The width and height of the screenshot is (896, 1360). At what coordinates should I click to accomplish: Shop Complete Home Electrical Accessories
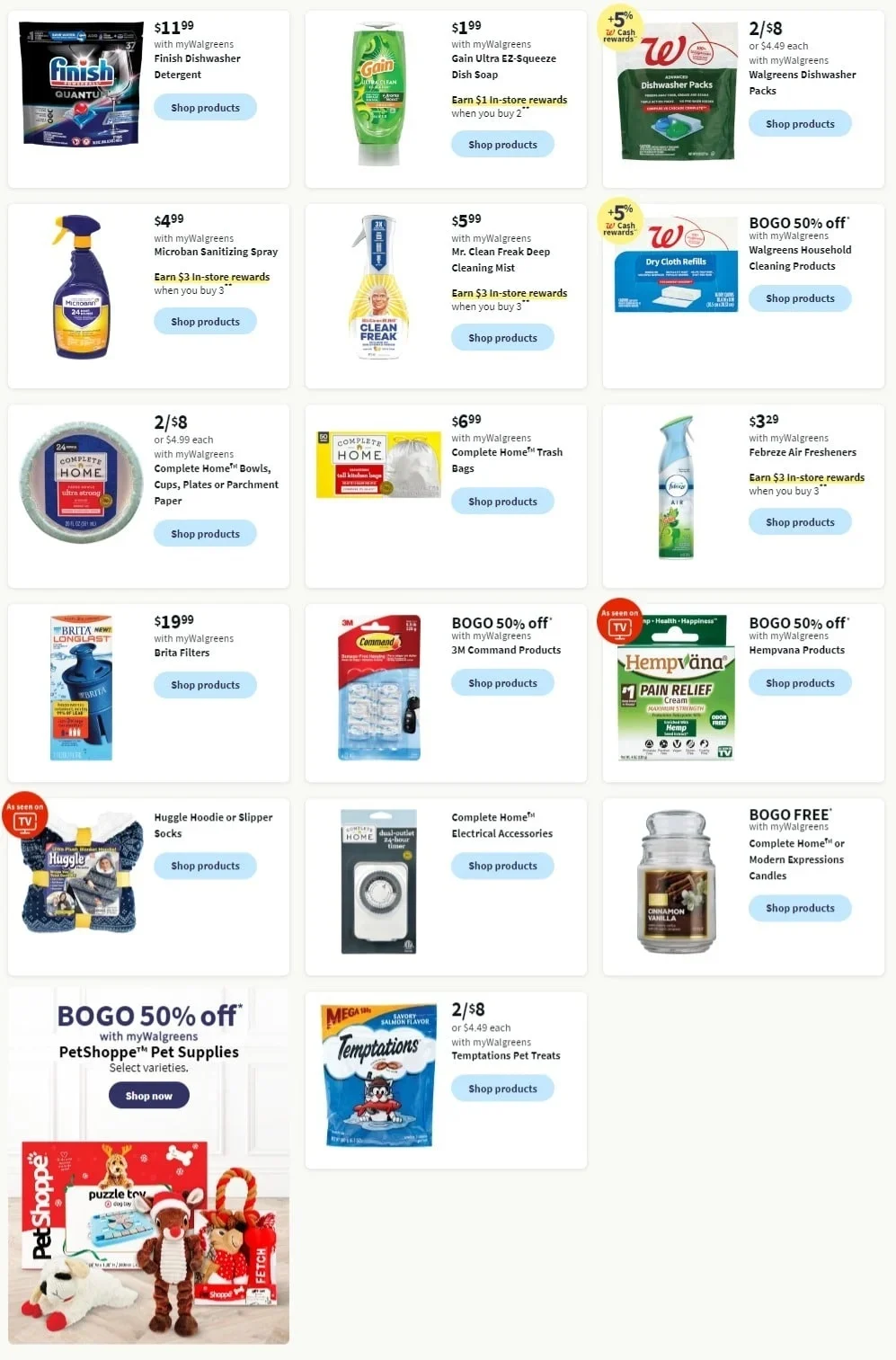tap(502, 866)
